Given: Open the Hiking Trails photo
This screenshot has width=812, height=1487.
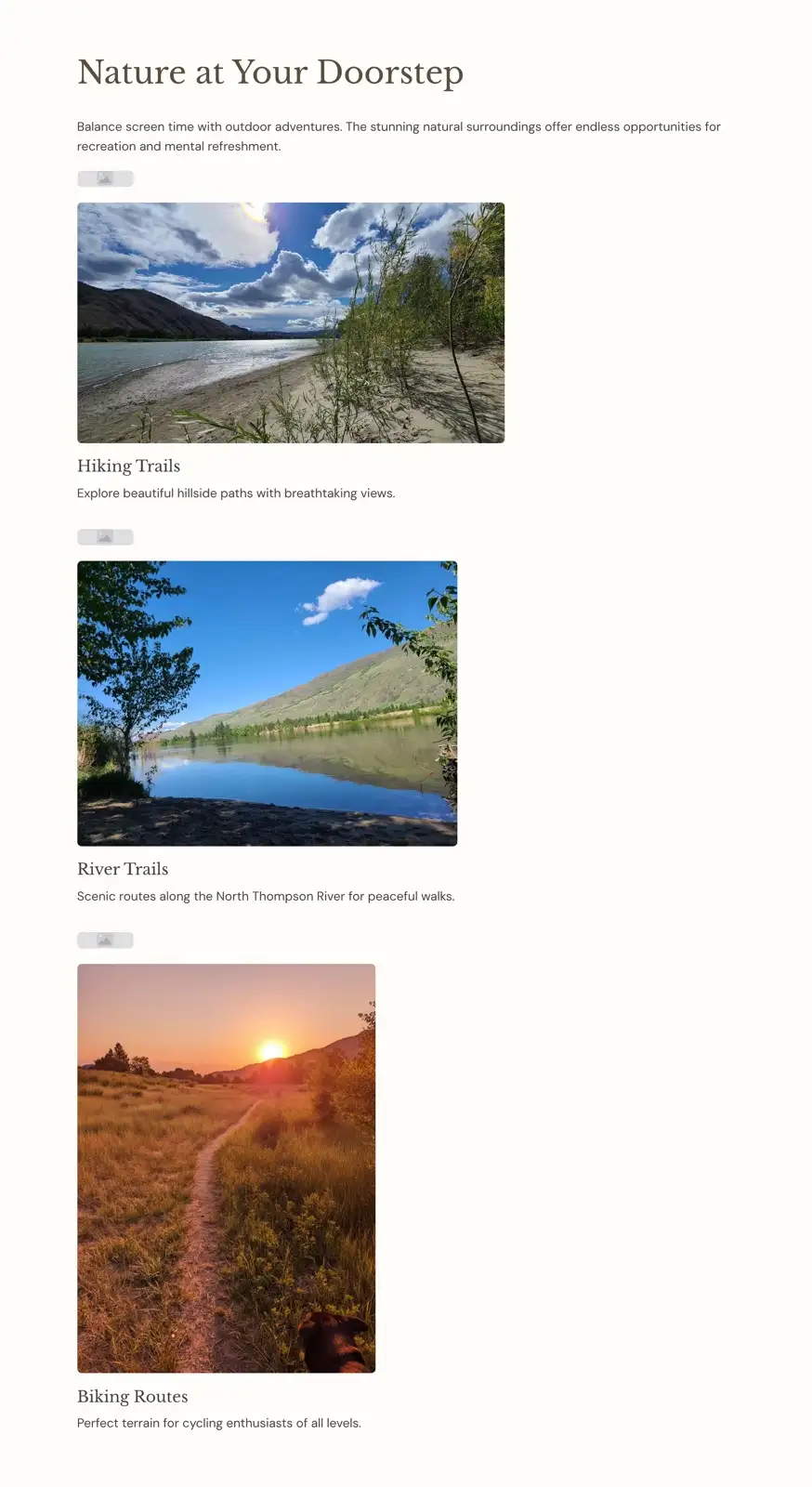Looking at the screenshot, I should tap(290, 322).
